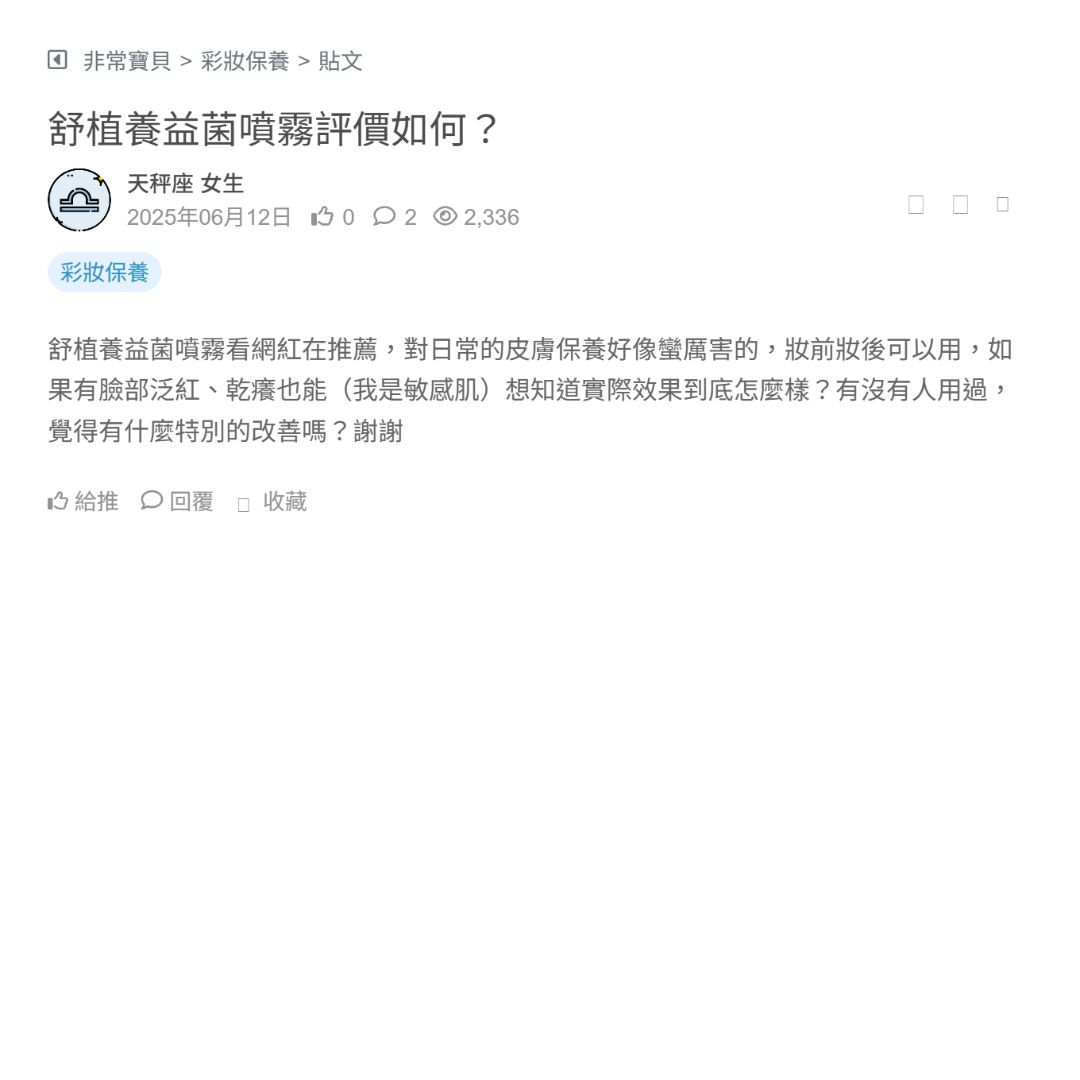Image resolution: width=1080 pixels, height=1080 pixels.
Task: Reply to the post with 回覆
Action: pyautogui.click(x=177, y=501)
